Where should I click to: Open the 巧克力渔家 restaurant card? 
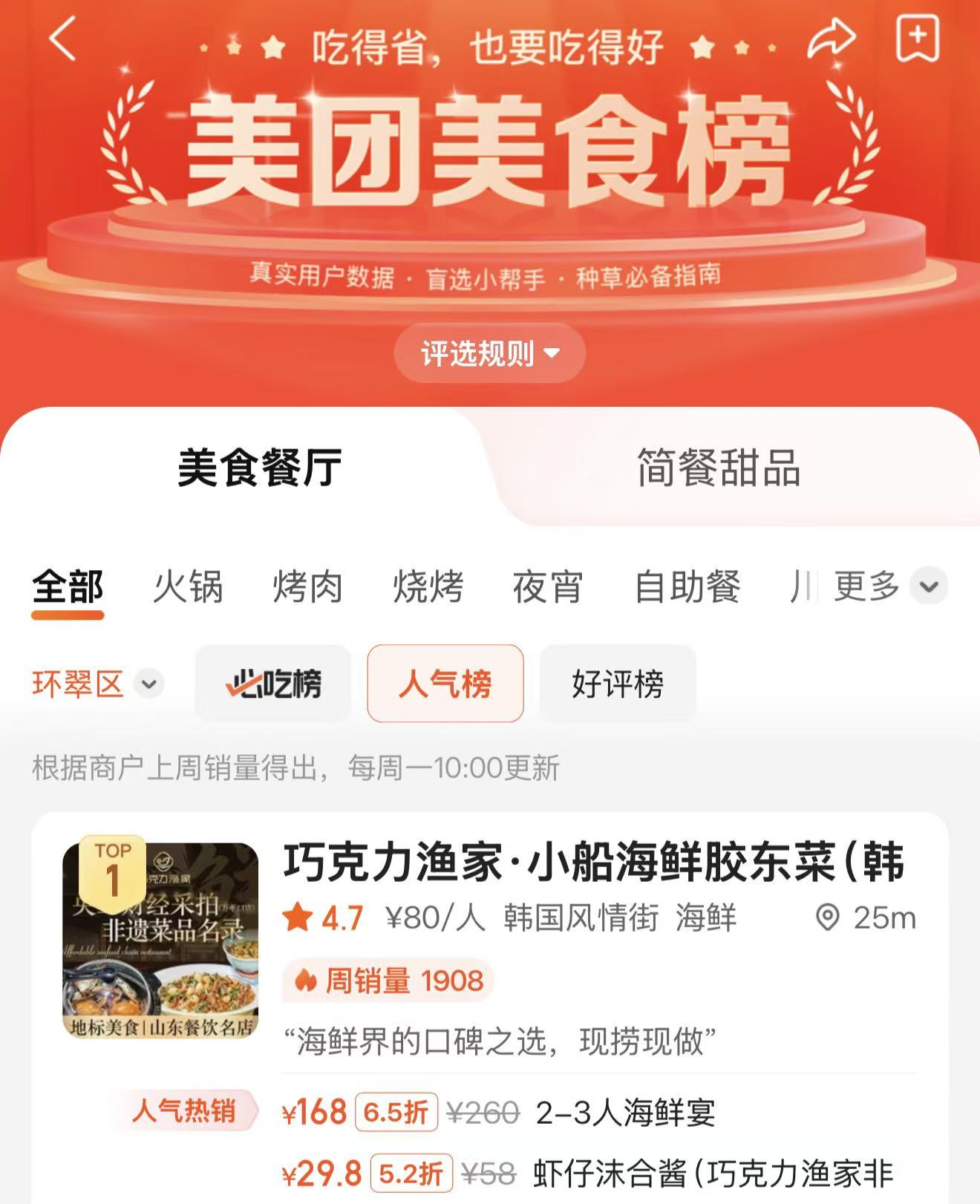tap(592, 863)
